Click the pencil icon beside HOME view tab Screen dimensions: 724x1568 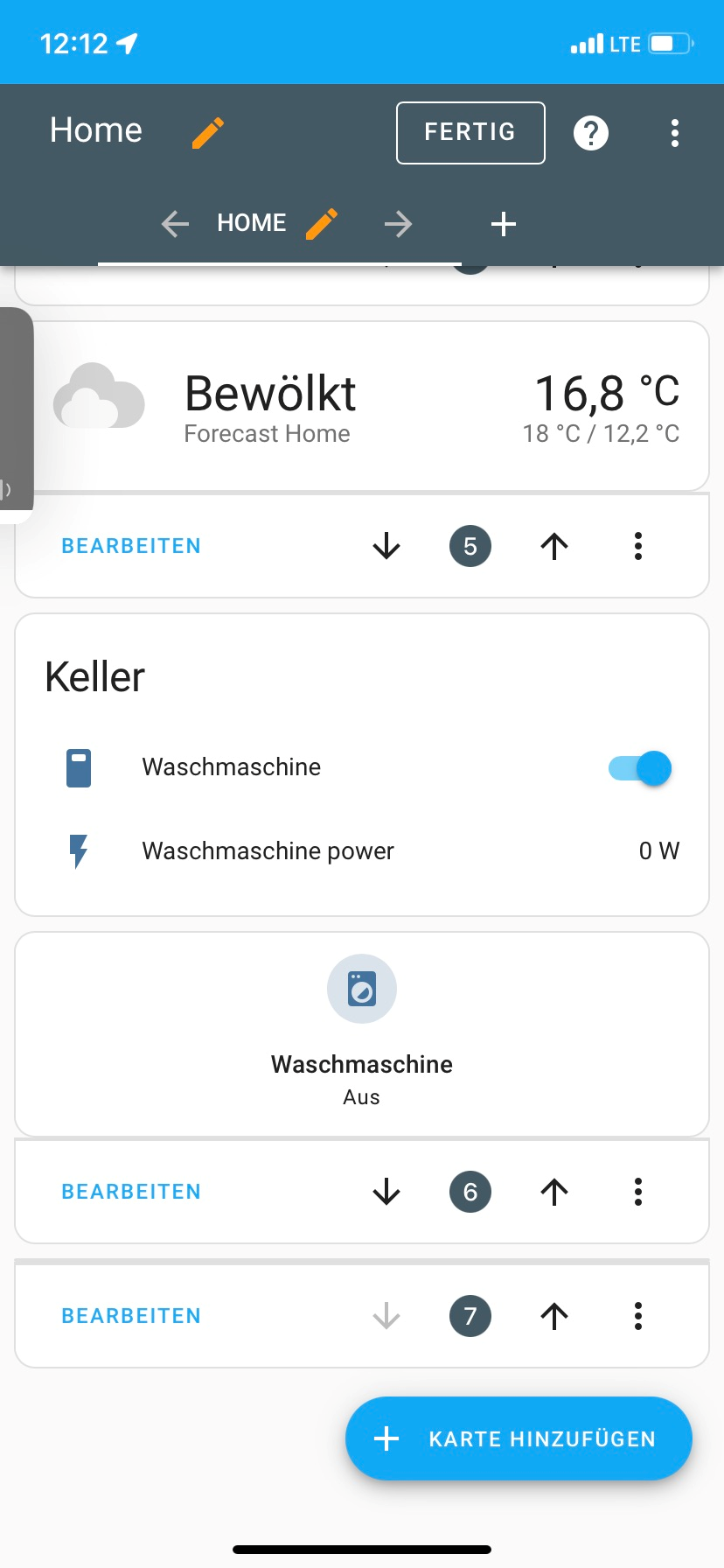[321, 223]
